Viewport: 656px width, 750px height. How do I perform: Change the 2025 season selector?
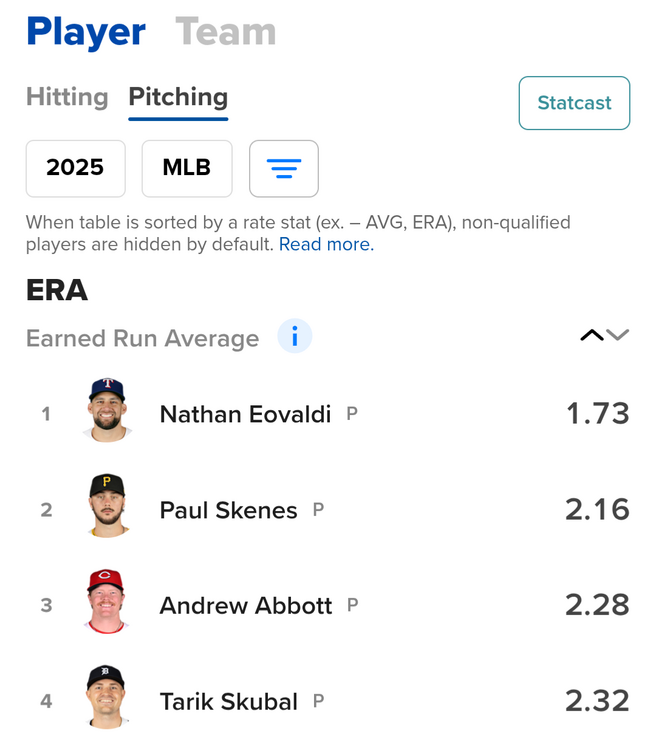pyautogui.click(x=75, y=168)
